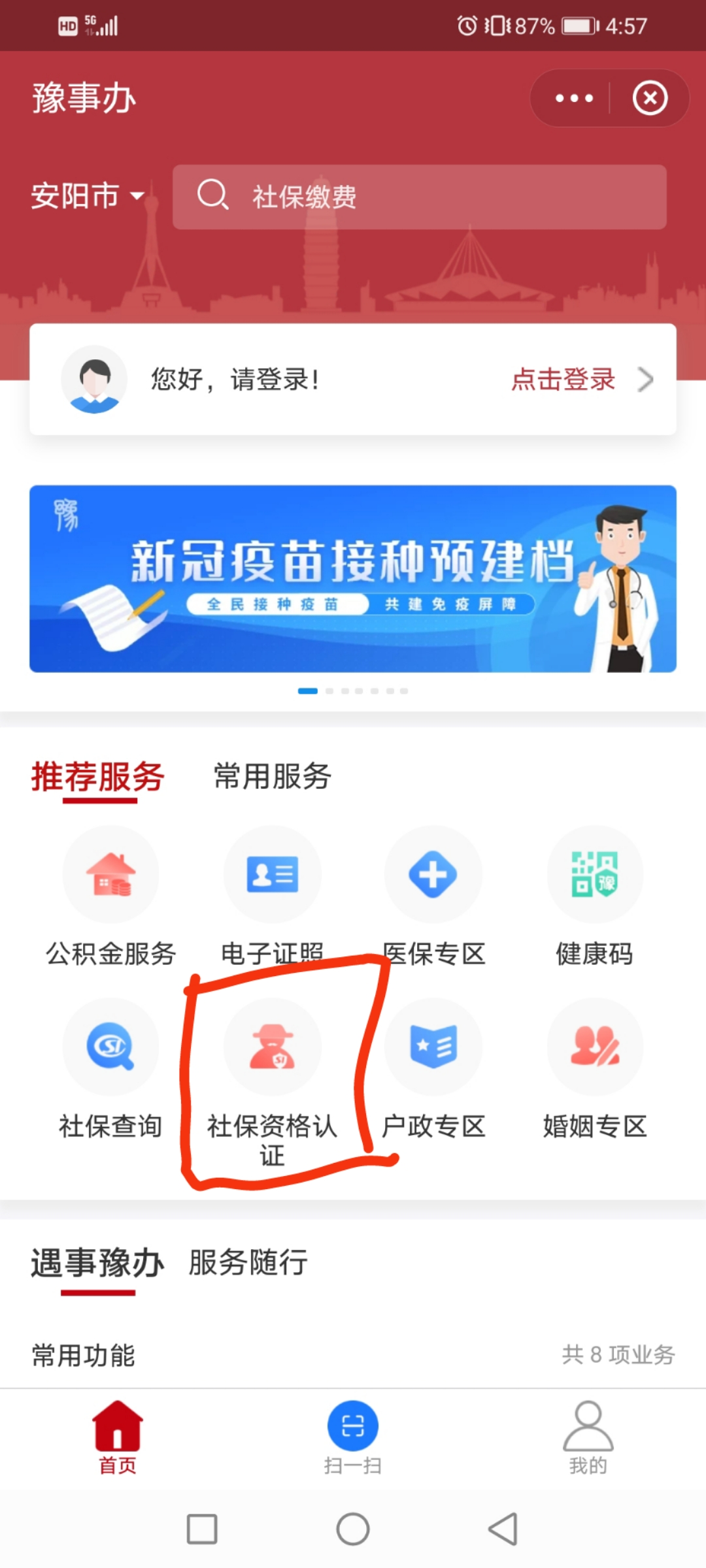
Task: Open the mini program overflow menu
Action: [573, 99]
